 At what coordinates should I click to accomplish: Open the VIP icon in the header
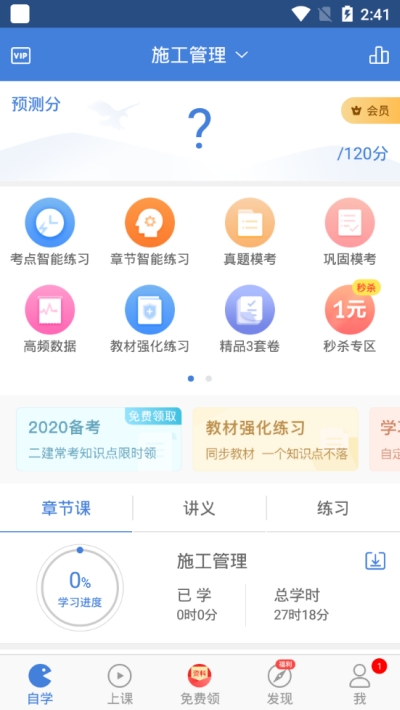tap(21, 56)
